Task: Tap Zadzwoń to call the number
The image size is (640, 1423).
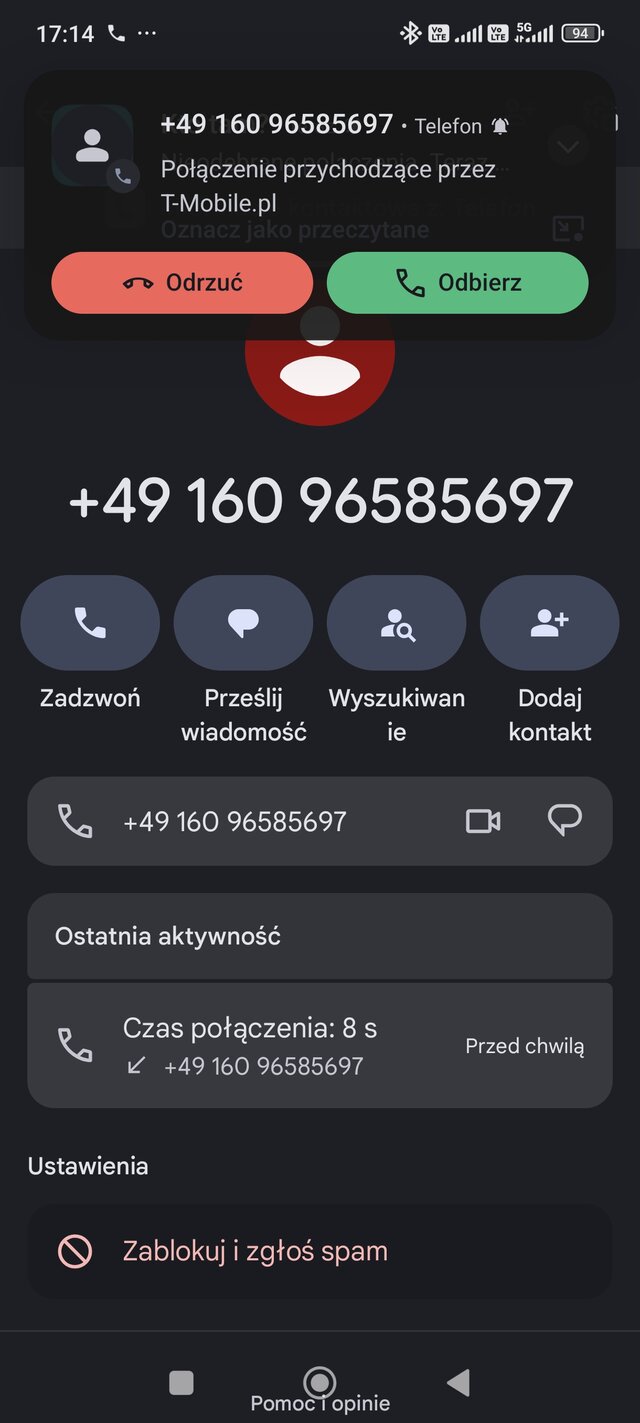Action: 90,623
